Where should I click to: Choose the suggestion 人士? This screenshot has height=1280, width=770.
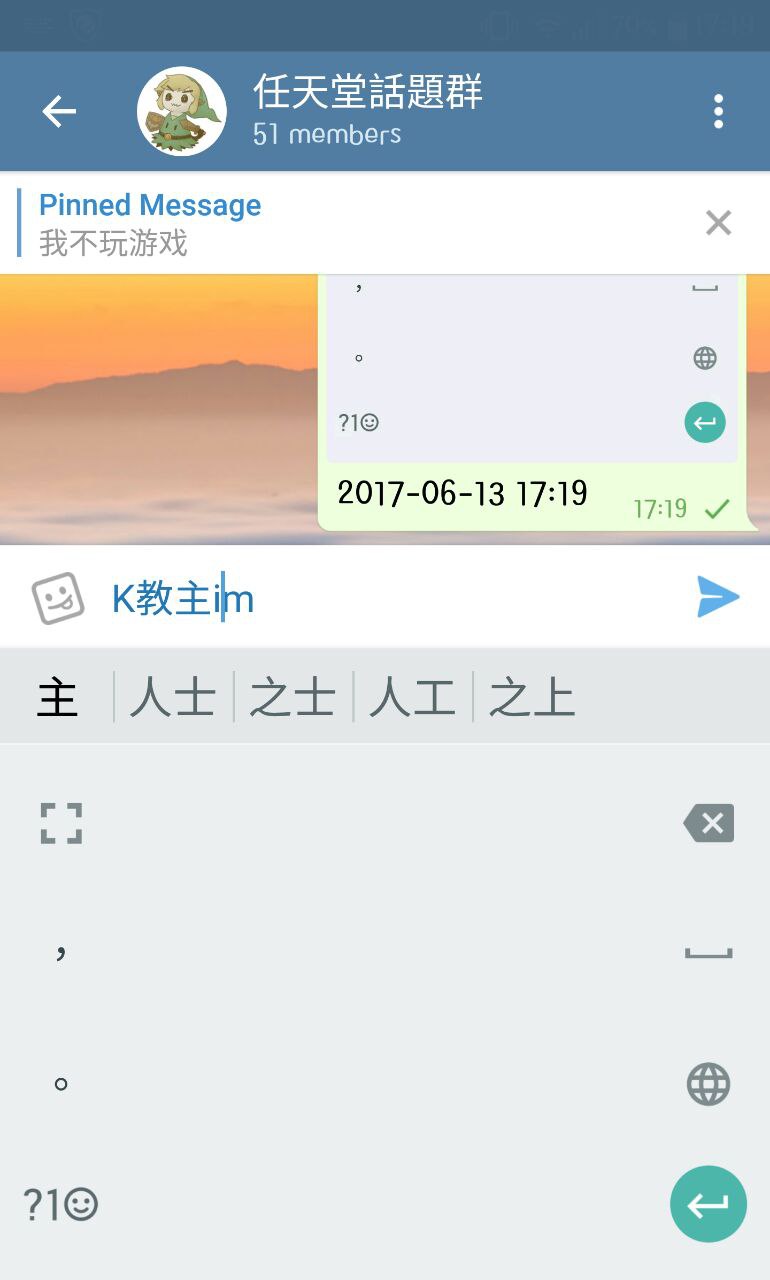click(173, 697)
